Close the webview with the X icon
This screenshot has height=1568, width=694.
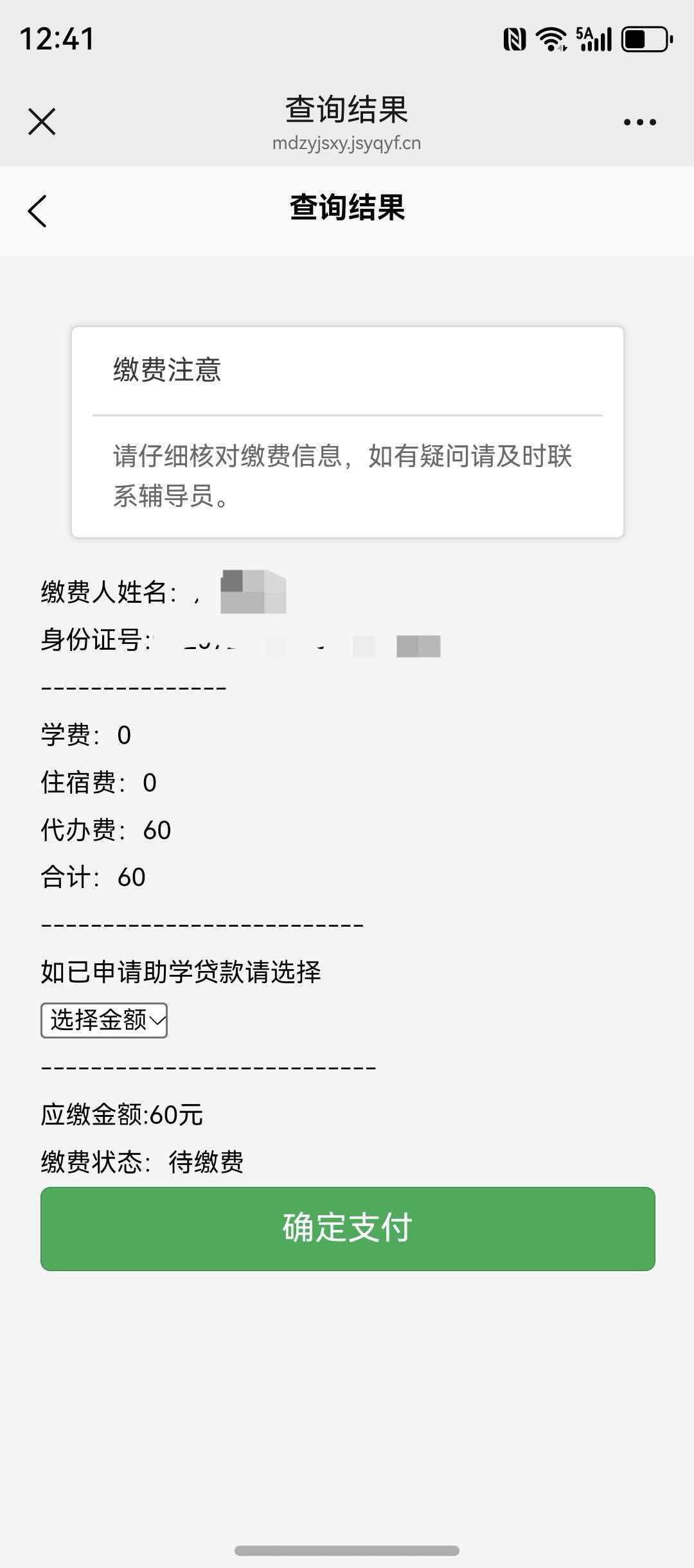(42, 121)
